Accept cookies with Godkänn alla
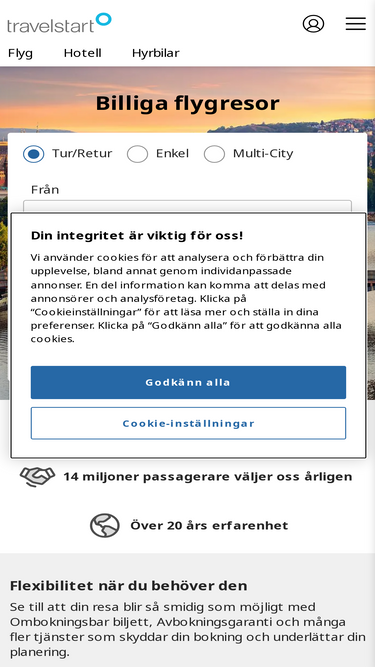 [188, 382]
